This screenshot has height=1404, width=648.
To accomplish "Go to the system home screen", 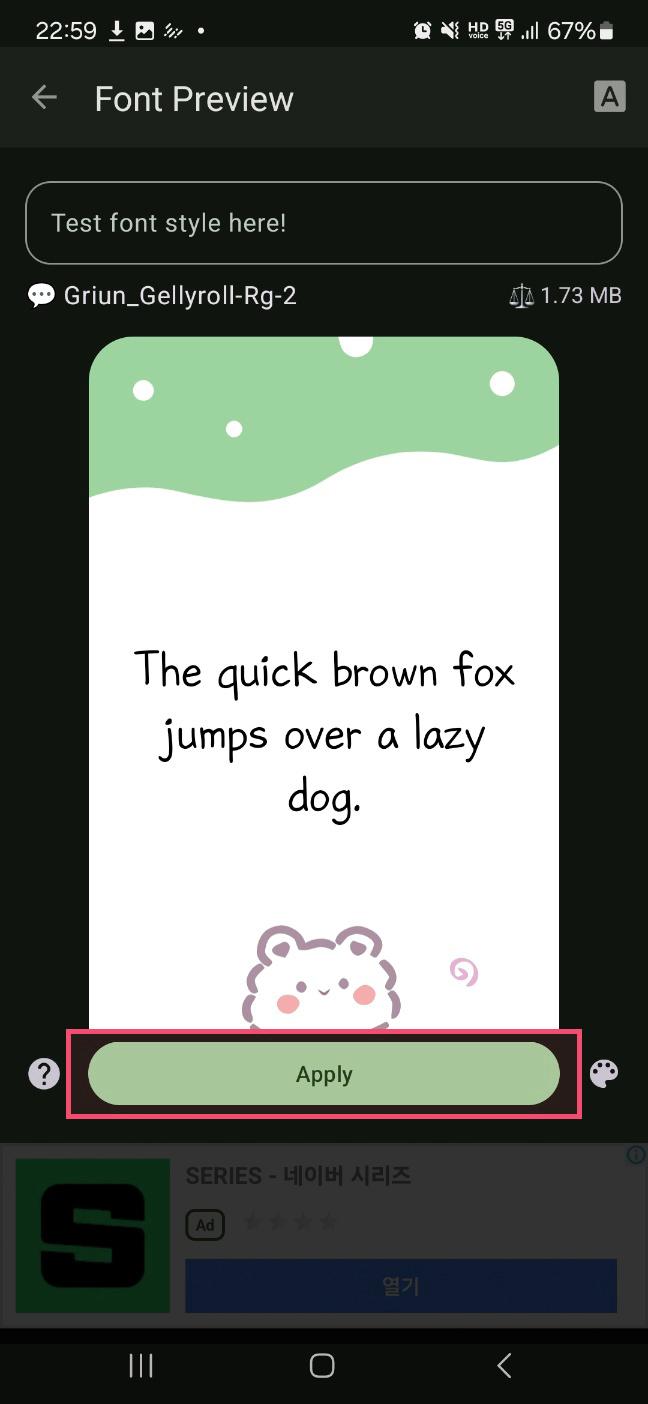I will 322,1366.
